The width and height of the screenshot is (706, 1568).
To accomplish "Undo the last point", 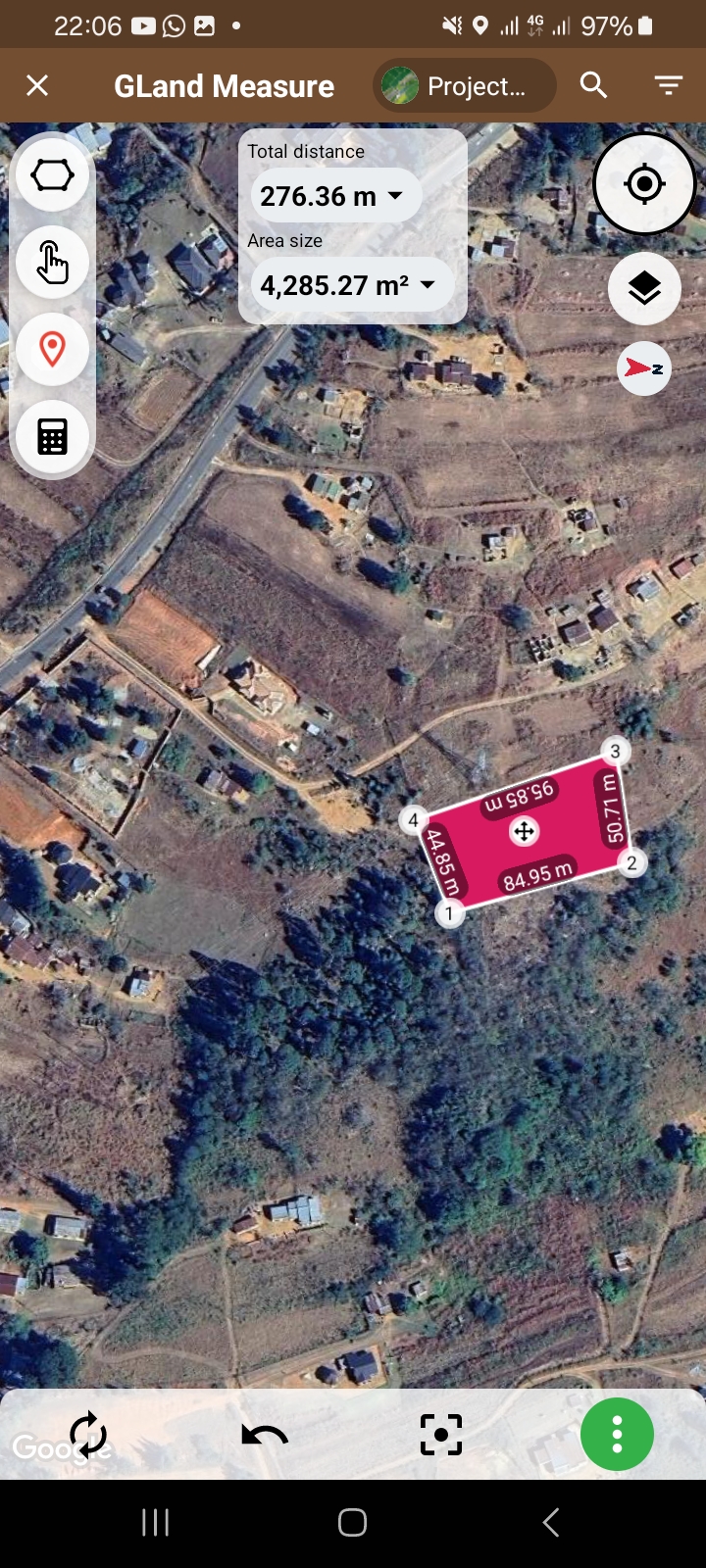I will (x=265, y=1435).
